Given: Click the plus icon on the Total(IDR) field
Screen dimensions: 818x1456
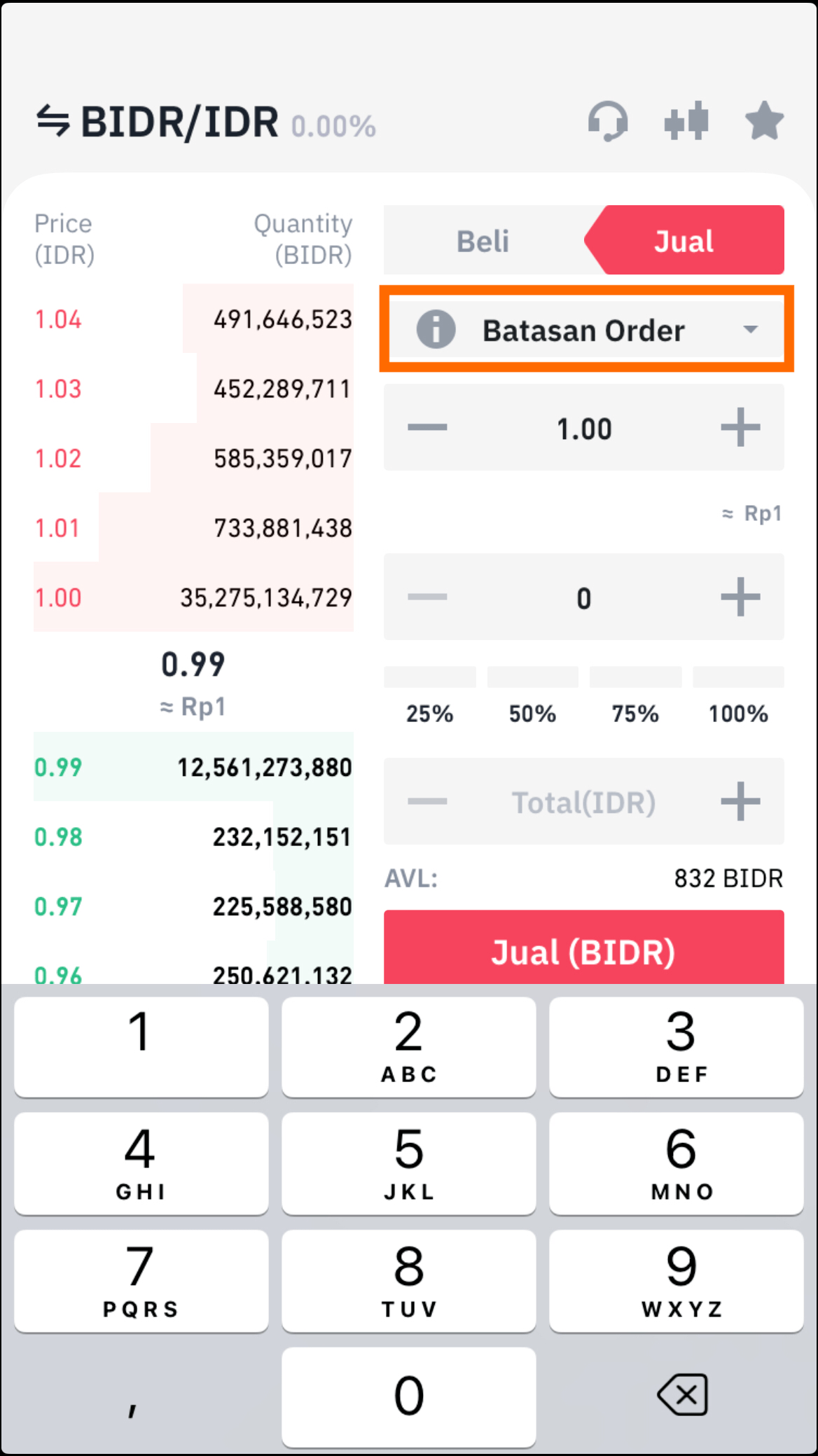Looking at the screenshot, I should click(740, 801).
